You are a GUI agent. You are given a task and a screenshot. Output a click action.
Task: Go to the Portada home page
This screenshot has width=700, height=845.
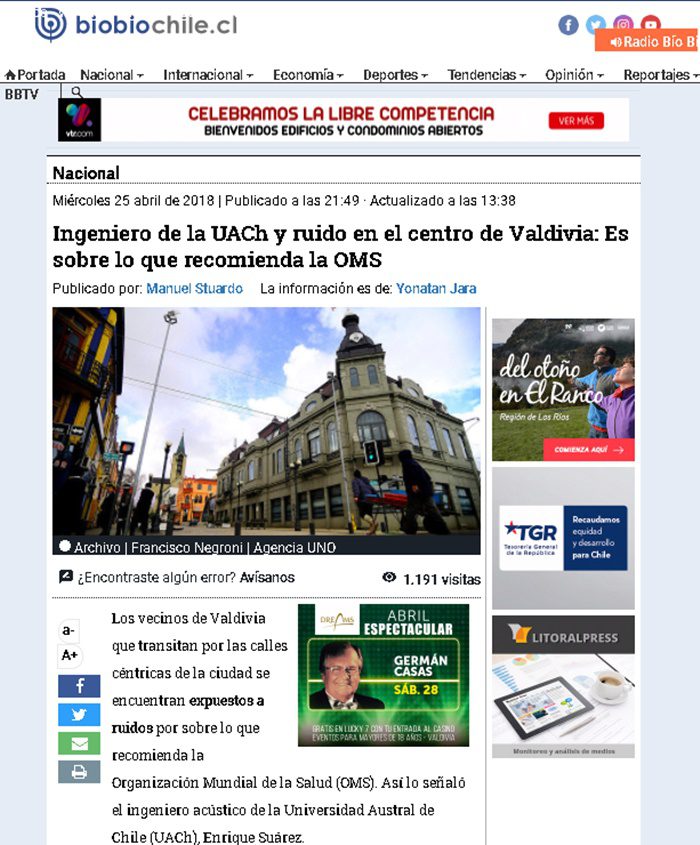(35, 75)
